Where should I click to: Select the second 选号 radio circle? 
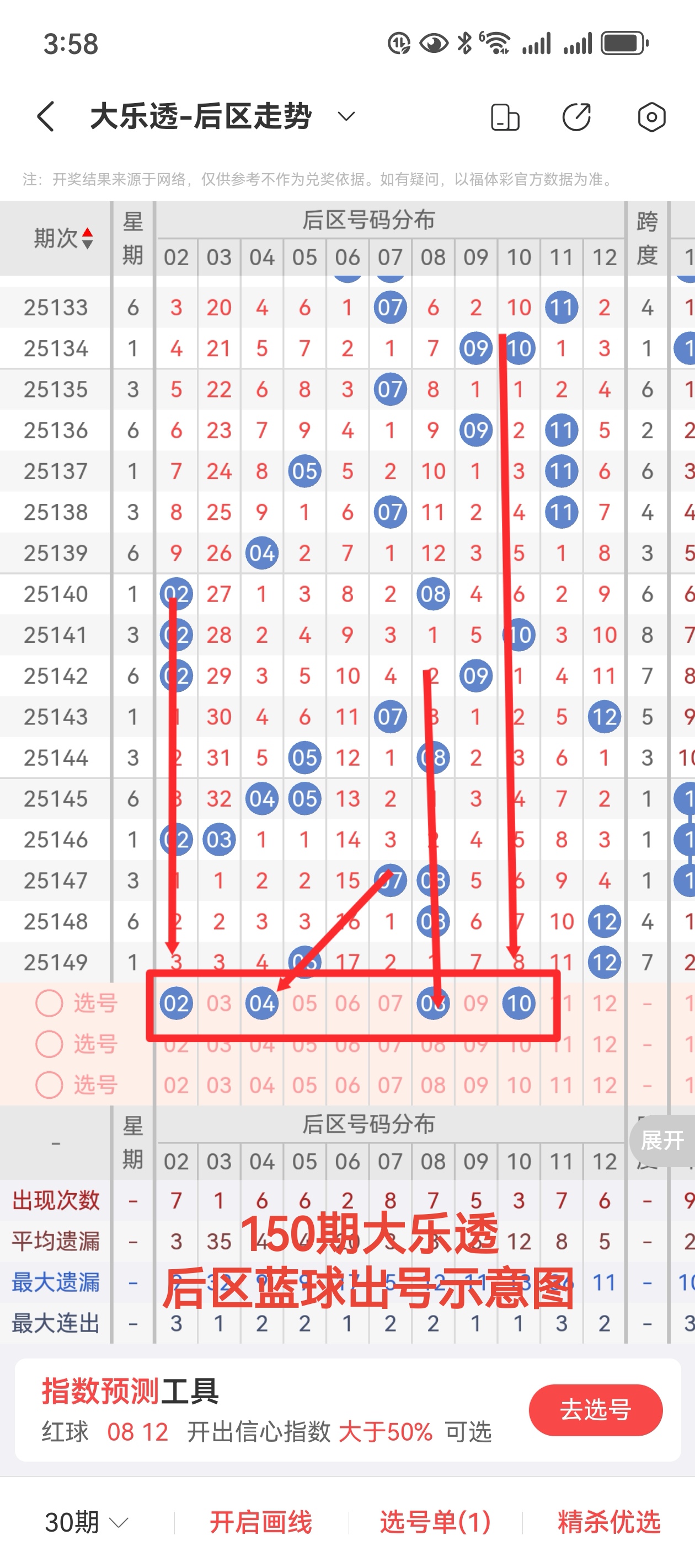[x=49, y=1043]
